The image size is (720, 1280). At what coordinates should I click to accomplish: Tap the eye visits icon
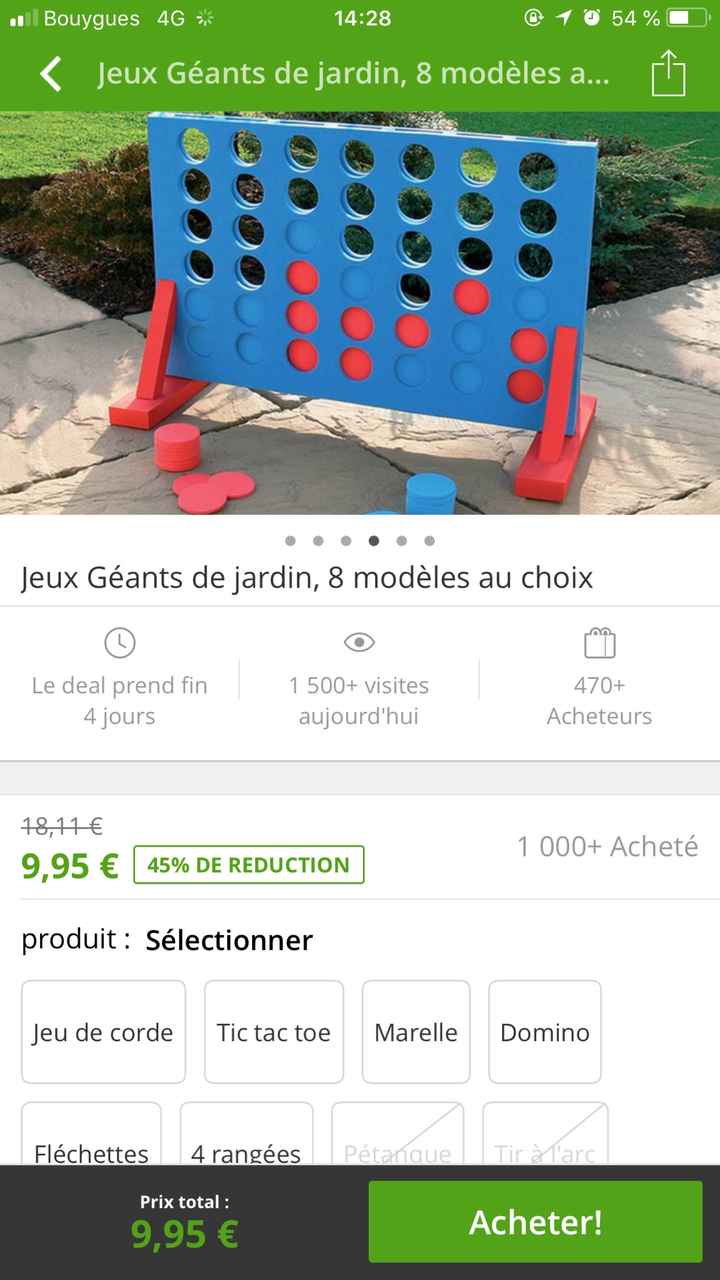(360, 644)
